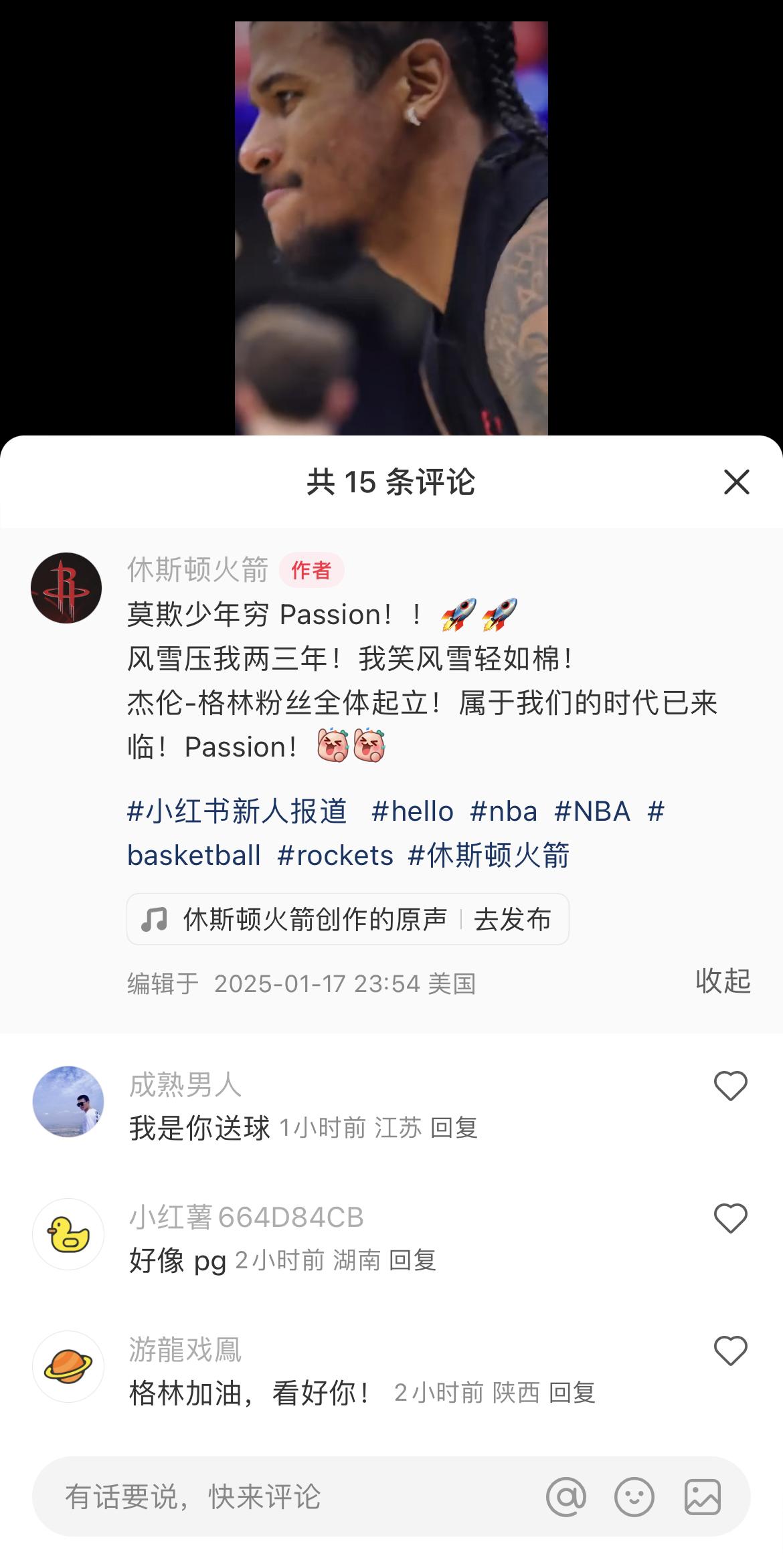Screen dimensions: 783x1568
Task: Like the comment by 成熟男人
Action: pos(730,1085)
